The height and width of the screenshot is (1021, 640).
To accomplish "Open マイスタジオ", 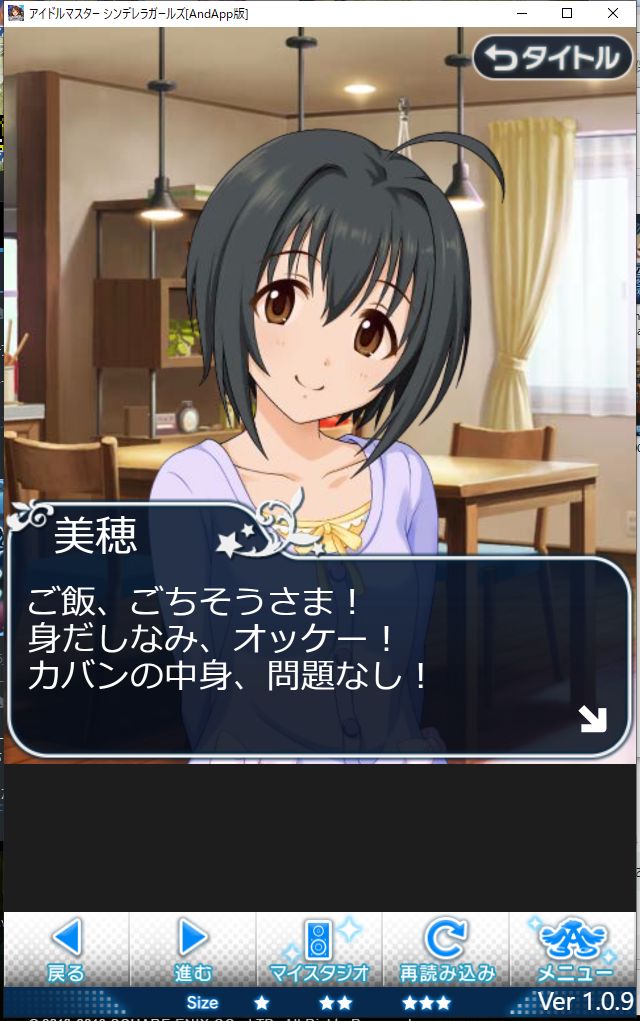I will click(x=320, y=950).
